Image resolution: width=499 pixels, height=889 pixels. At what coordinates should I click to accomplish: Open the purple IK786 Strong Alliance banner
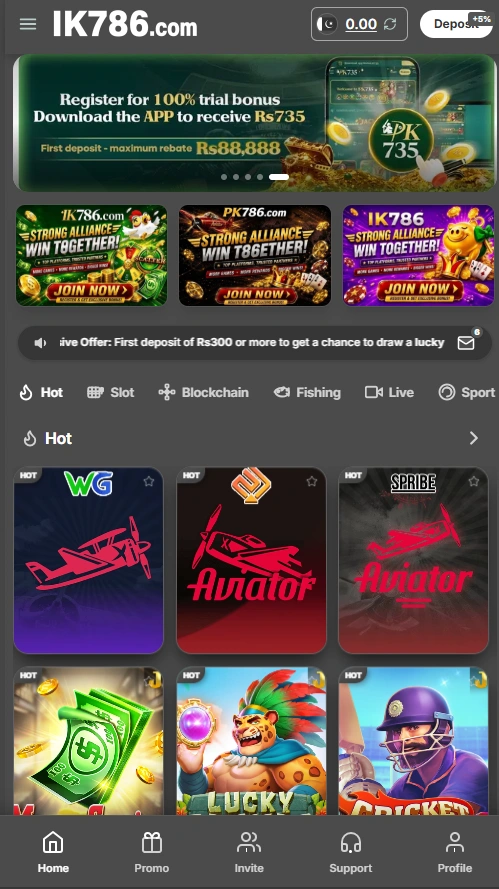click(x=418, y=255)
